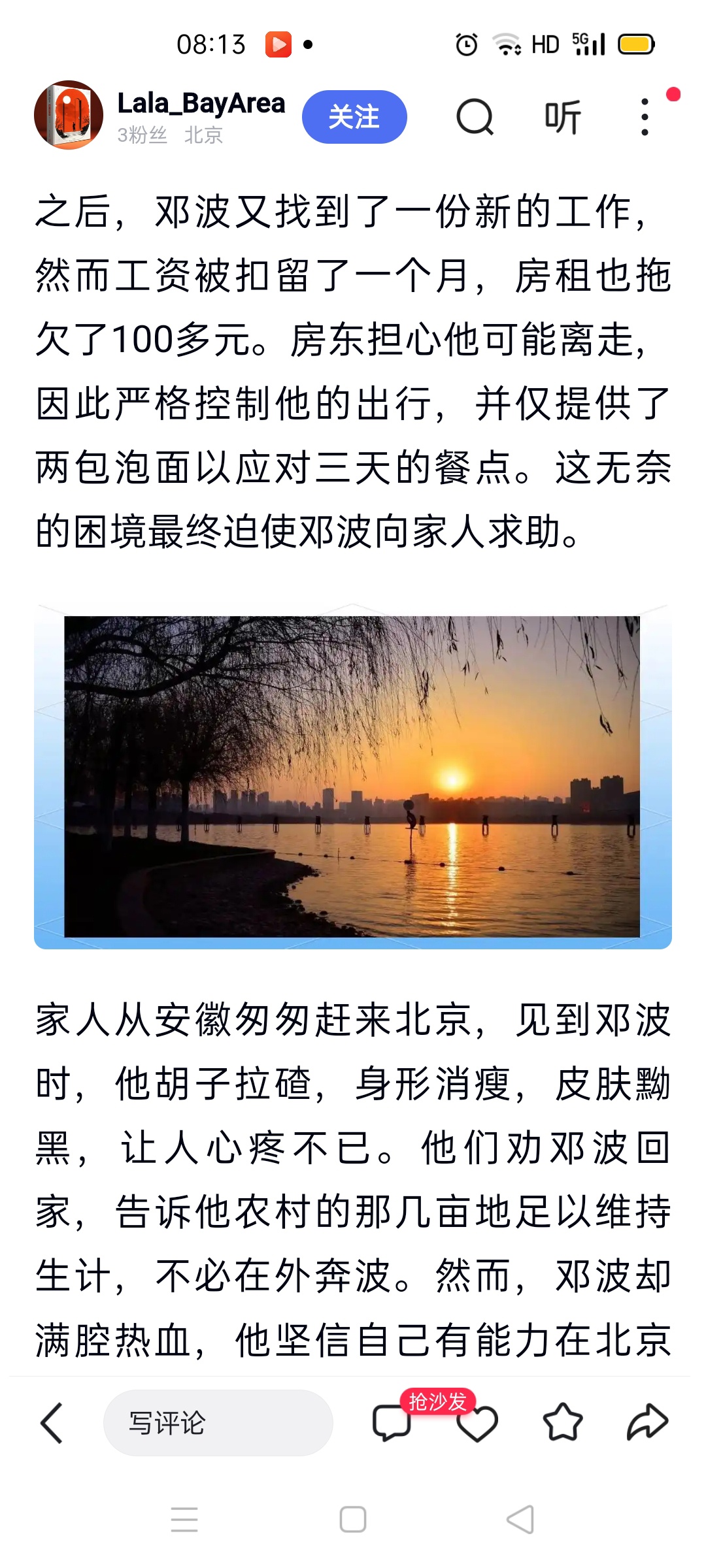706x1568 pixels.
Task: Open recent apps from navigation bar
Action: tap(184, 1520)
